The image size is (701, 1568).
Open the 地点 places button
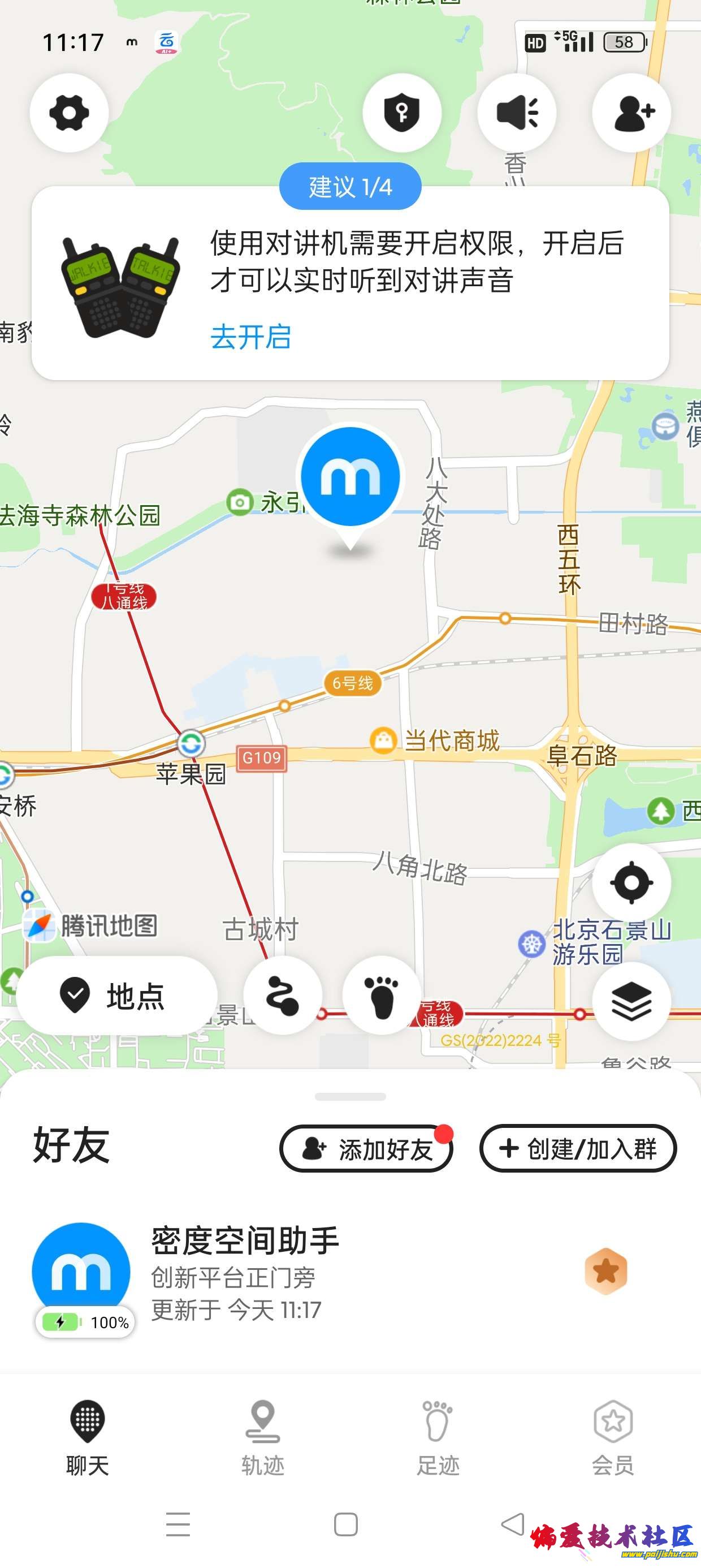tap(117, 996)
